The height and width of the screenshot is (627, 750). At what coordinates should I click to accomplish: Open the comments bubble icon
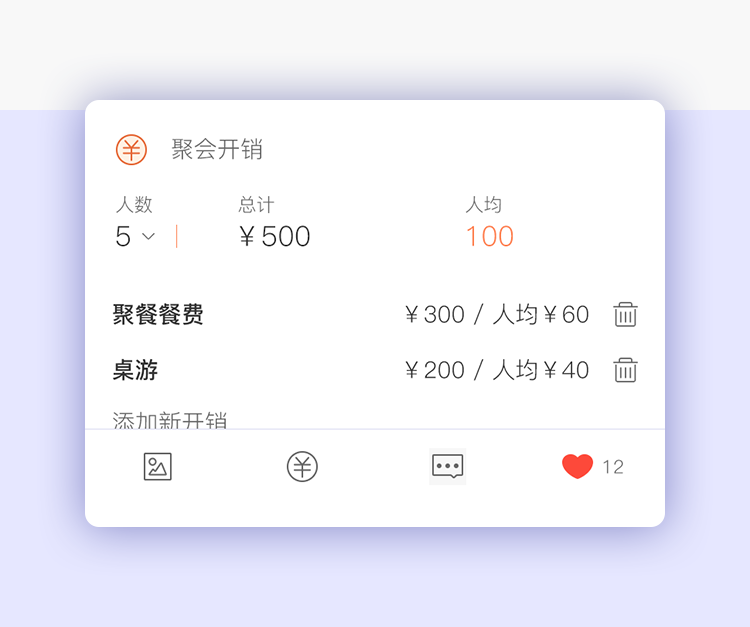tap(447, 467)
